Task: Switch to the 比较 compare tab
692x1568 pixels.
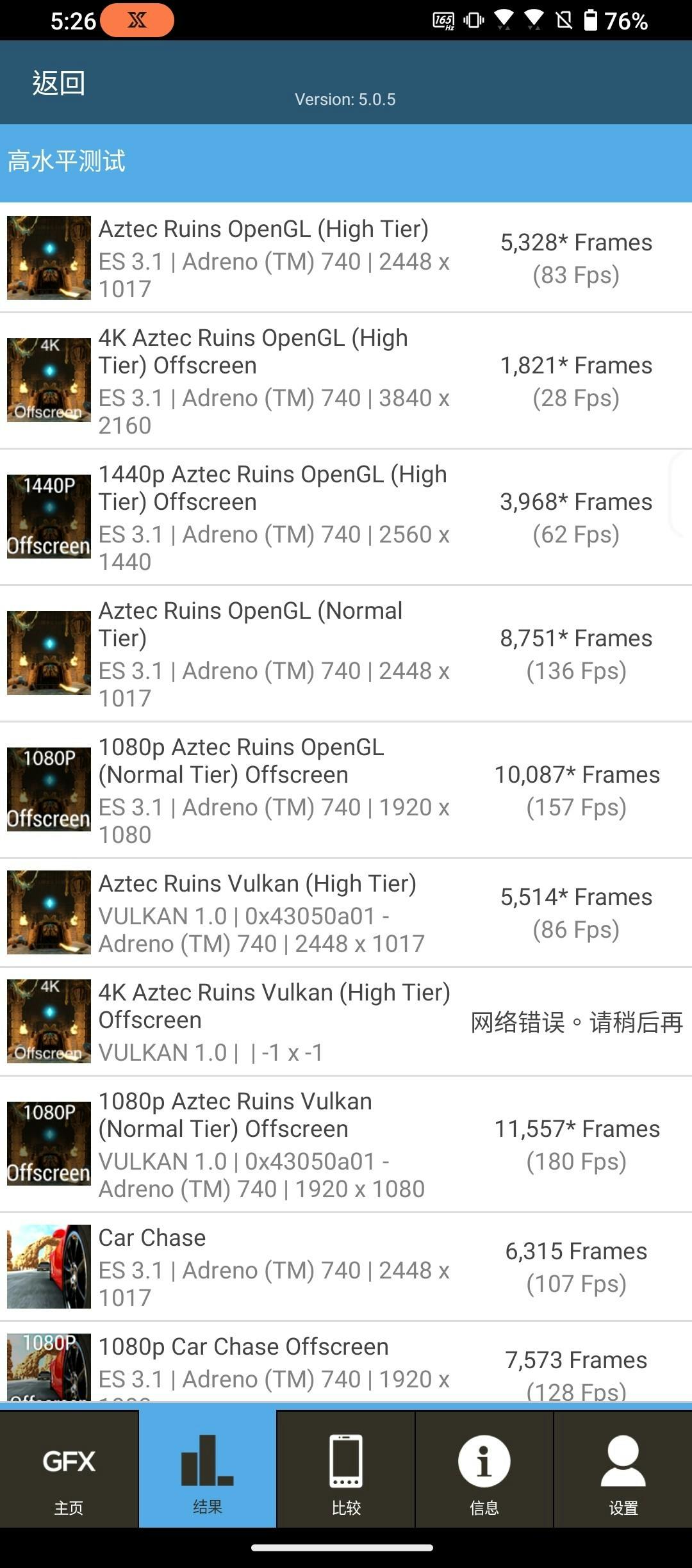Action: click(346, 1474)
